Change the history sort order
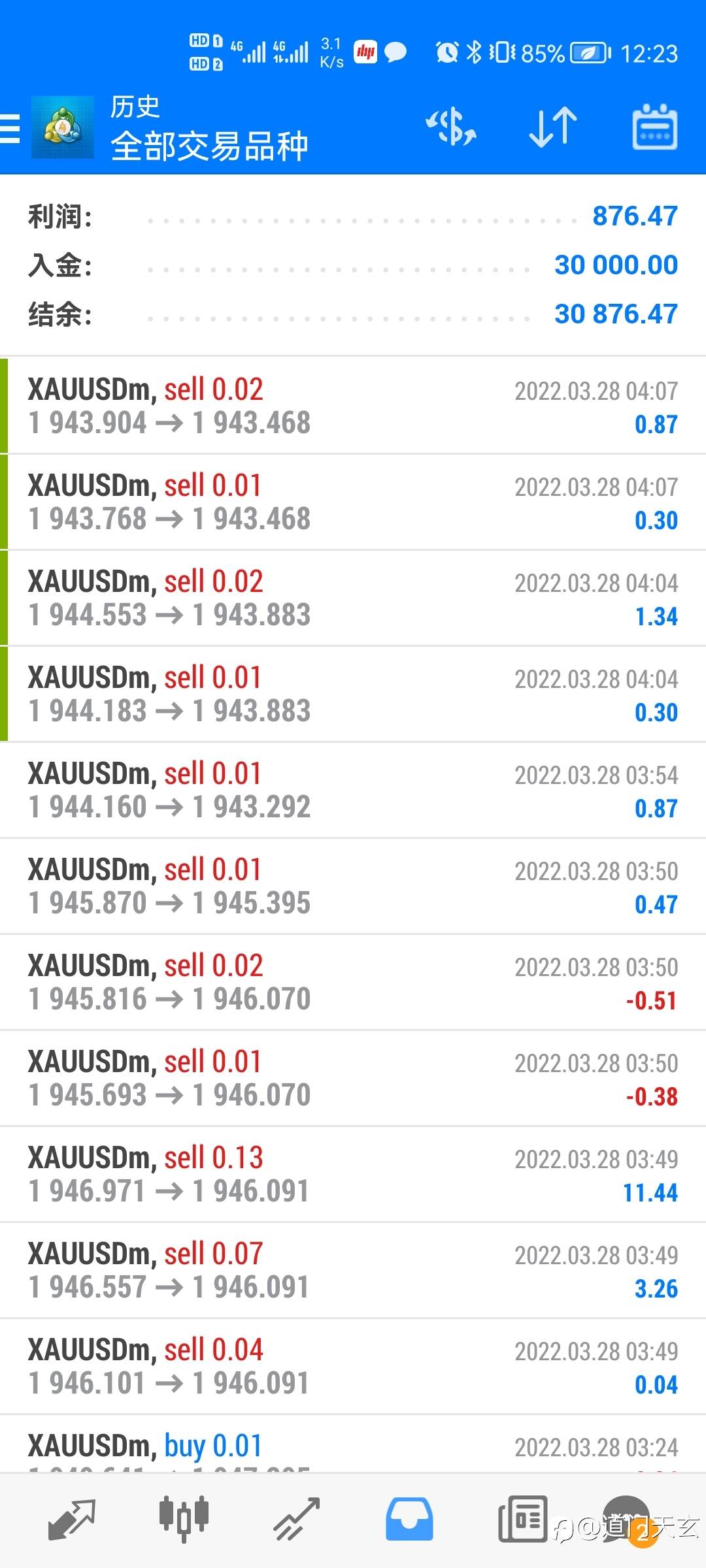The width and height of the screenshot is (706, 1568). (553, 127)
